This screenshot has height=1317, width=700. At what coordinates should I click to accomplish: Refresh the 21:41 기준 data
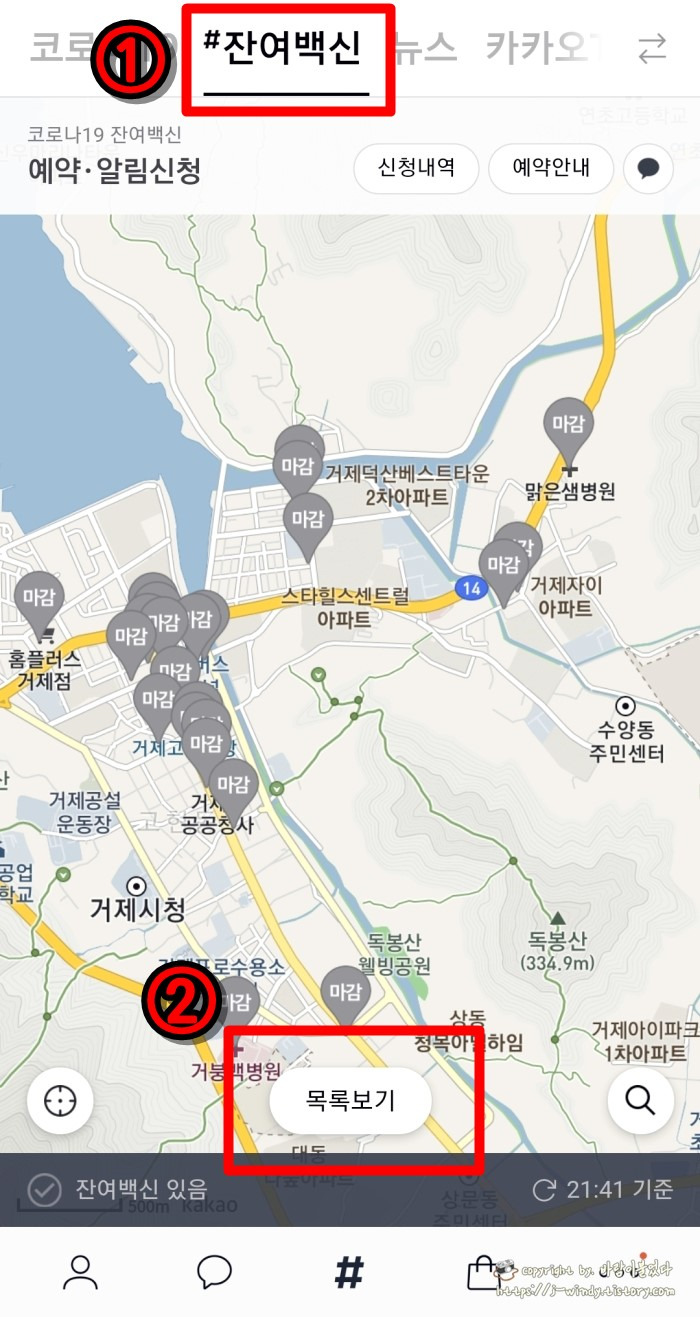(602, 1190)
